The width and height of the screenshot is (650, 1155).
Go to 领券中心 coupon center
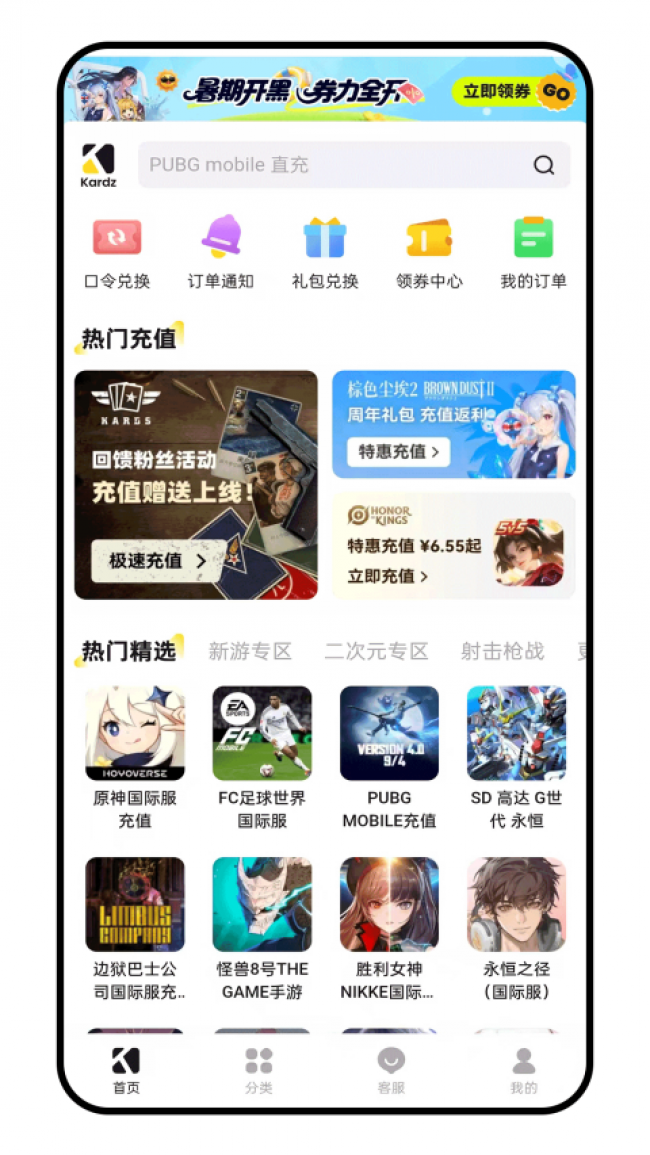pyautogui.click(x=429, y=252)
